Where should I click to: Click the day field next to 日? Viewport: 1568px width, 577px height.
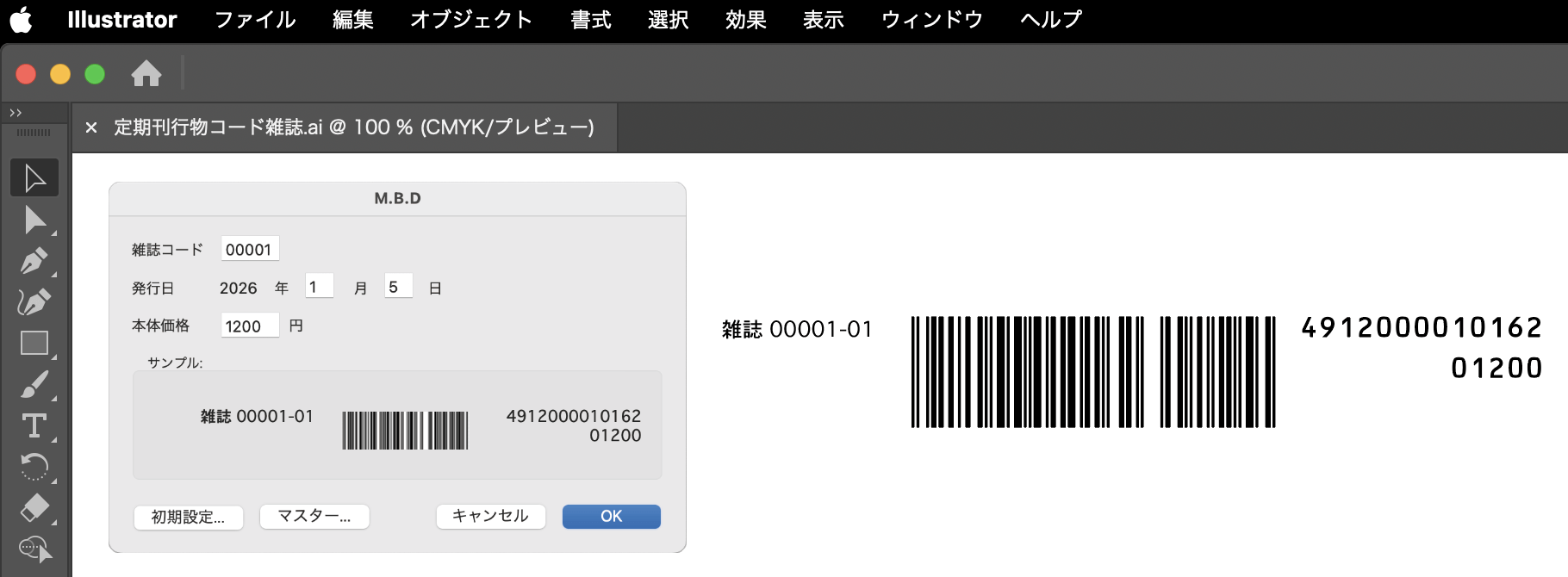(398, 287)
